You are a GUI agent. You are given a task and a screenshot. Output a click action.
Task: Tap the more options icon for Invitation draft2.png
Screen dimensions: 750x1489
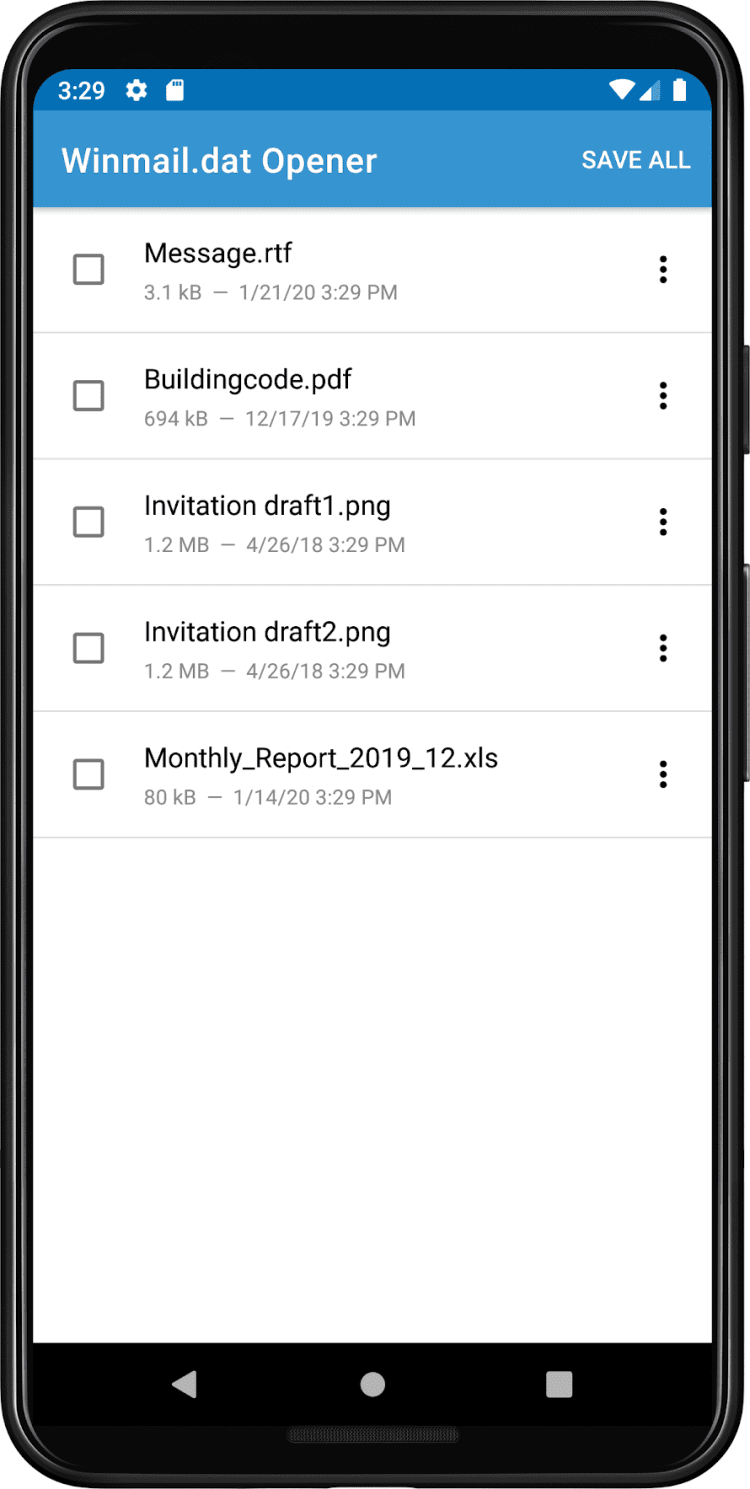[x=662, y=648]
